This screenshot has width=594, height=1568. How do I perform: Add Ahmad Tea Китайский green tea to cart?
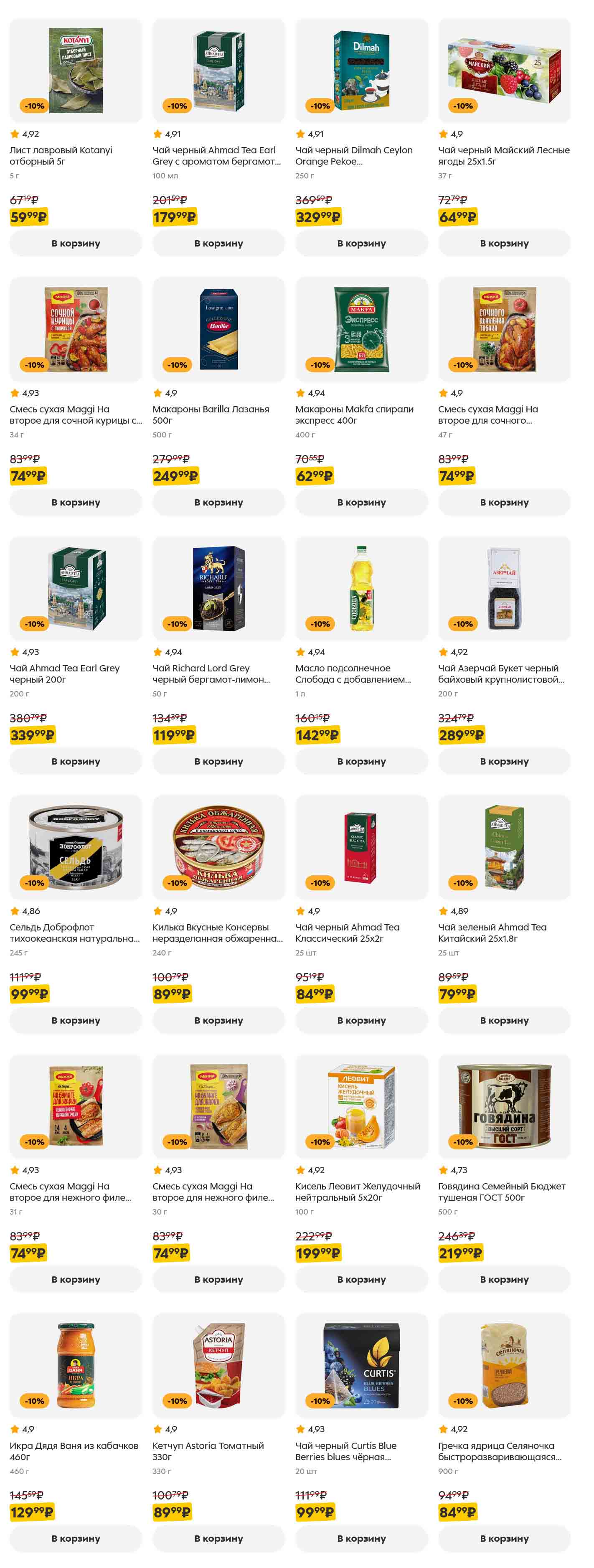click(x=504, y=1020)
